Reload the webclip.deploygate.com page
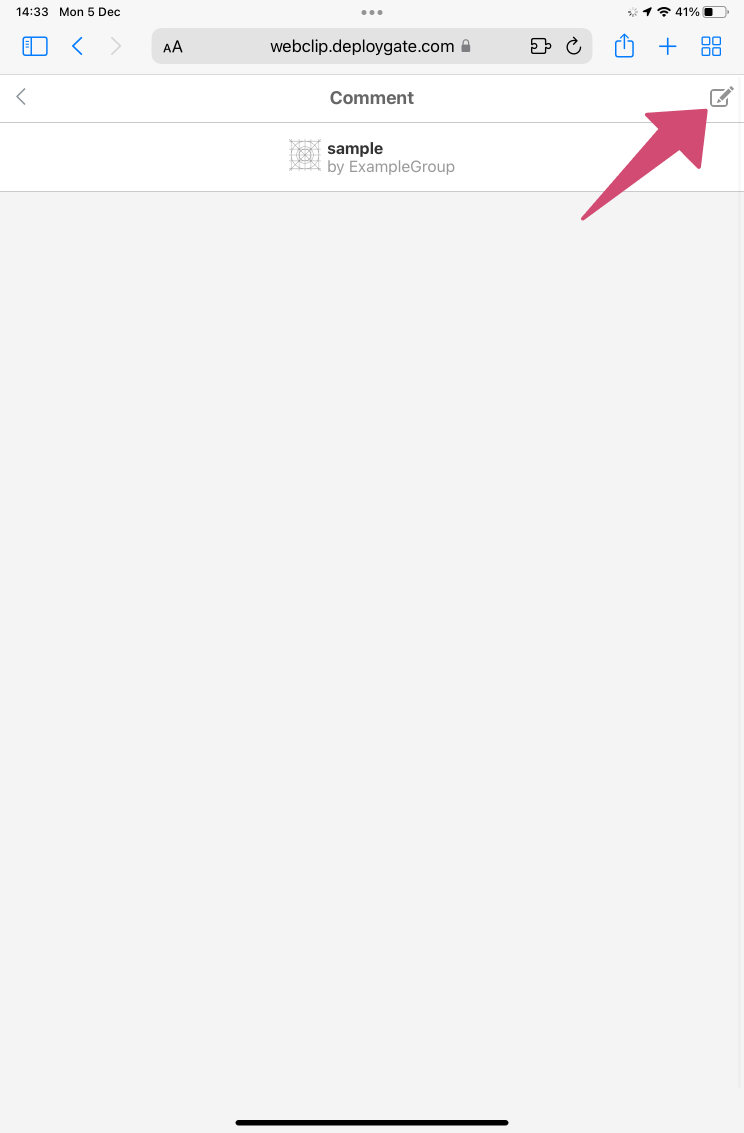 coord(572,46)
